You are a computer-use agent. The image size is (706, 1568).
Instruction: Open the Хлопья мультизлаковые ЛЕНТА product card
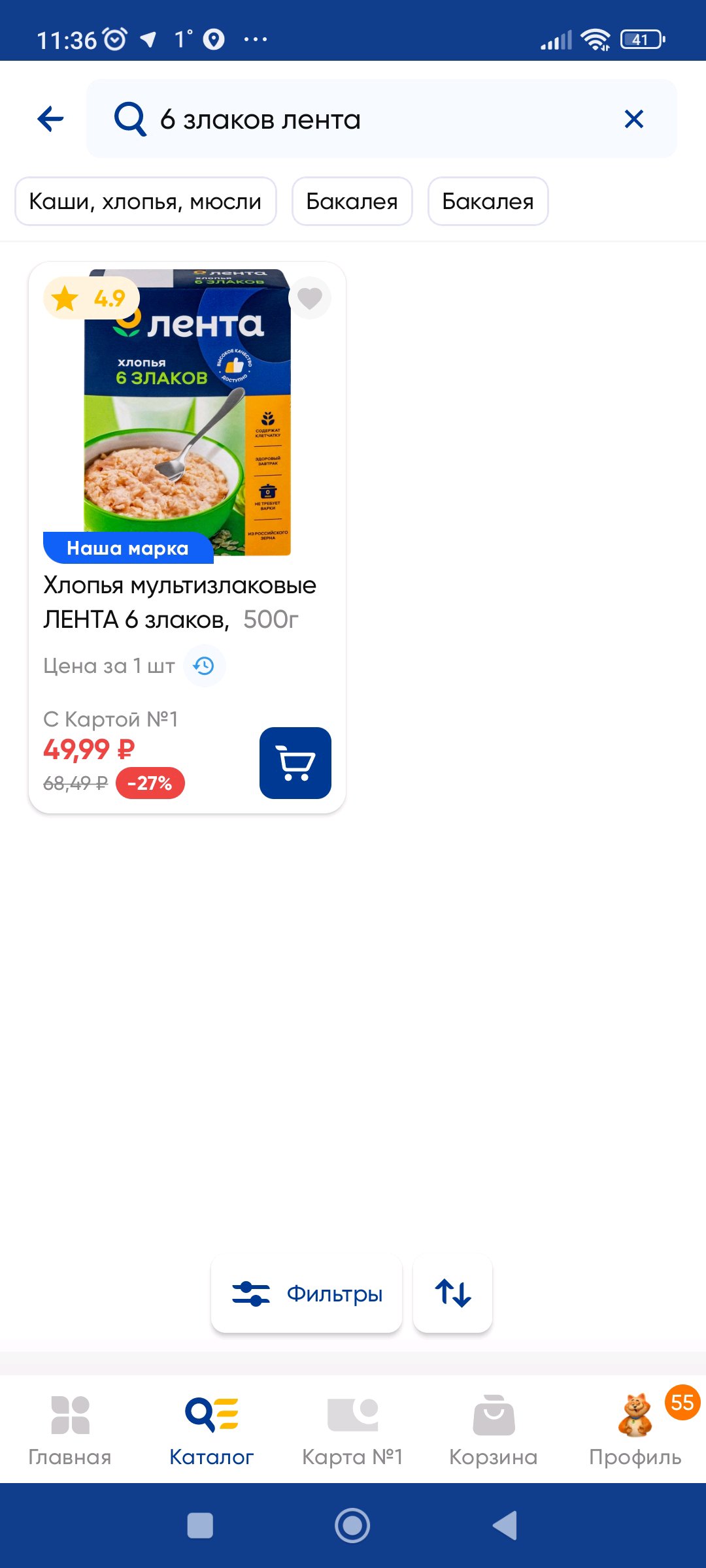point(187,537)
